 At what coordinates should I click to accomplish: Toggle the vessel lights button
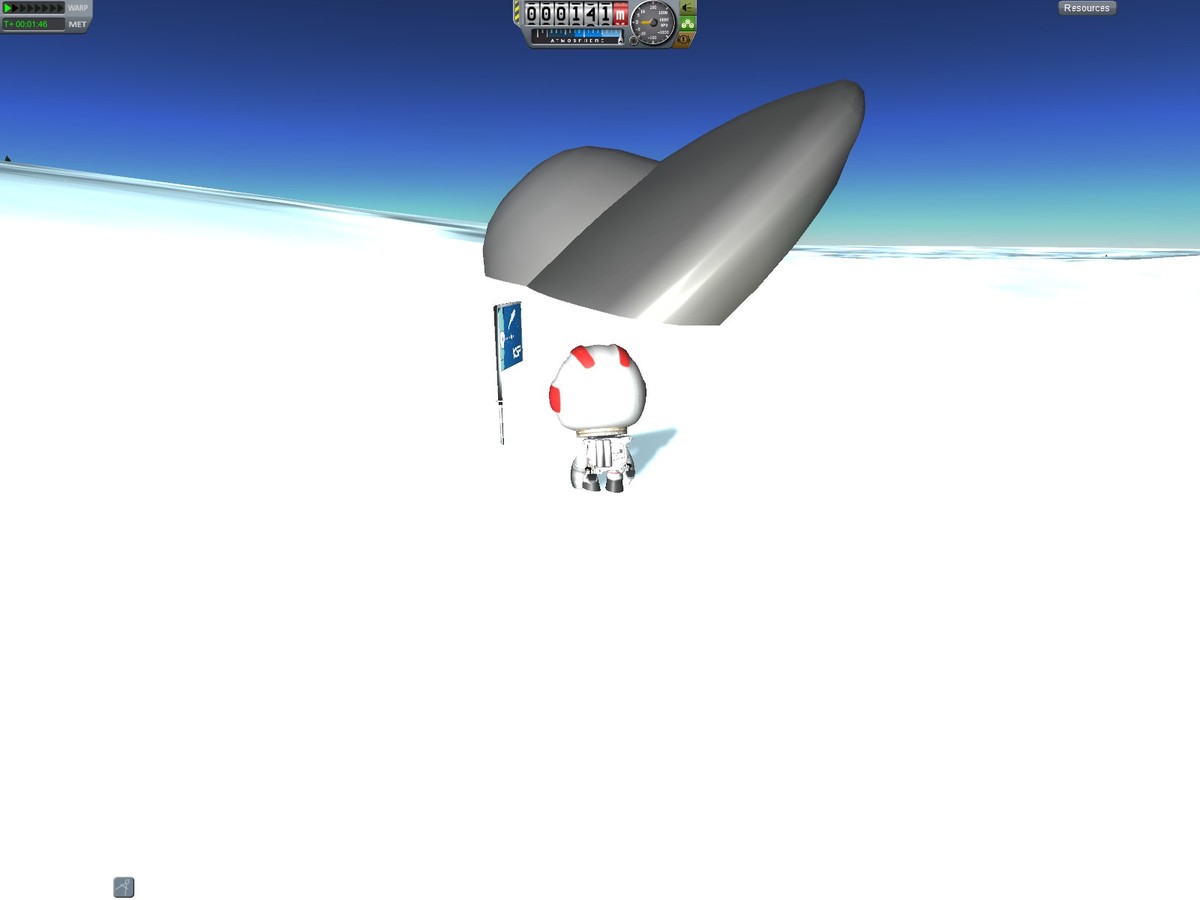click(687, 7)
